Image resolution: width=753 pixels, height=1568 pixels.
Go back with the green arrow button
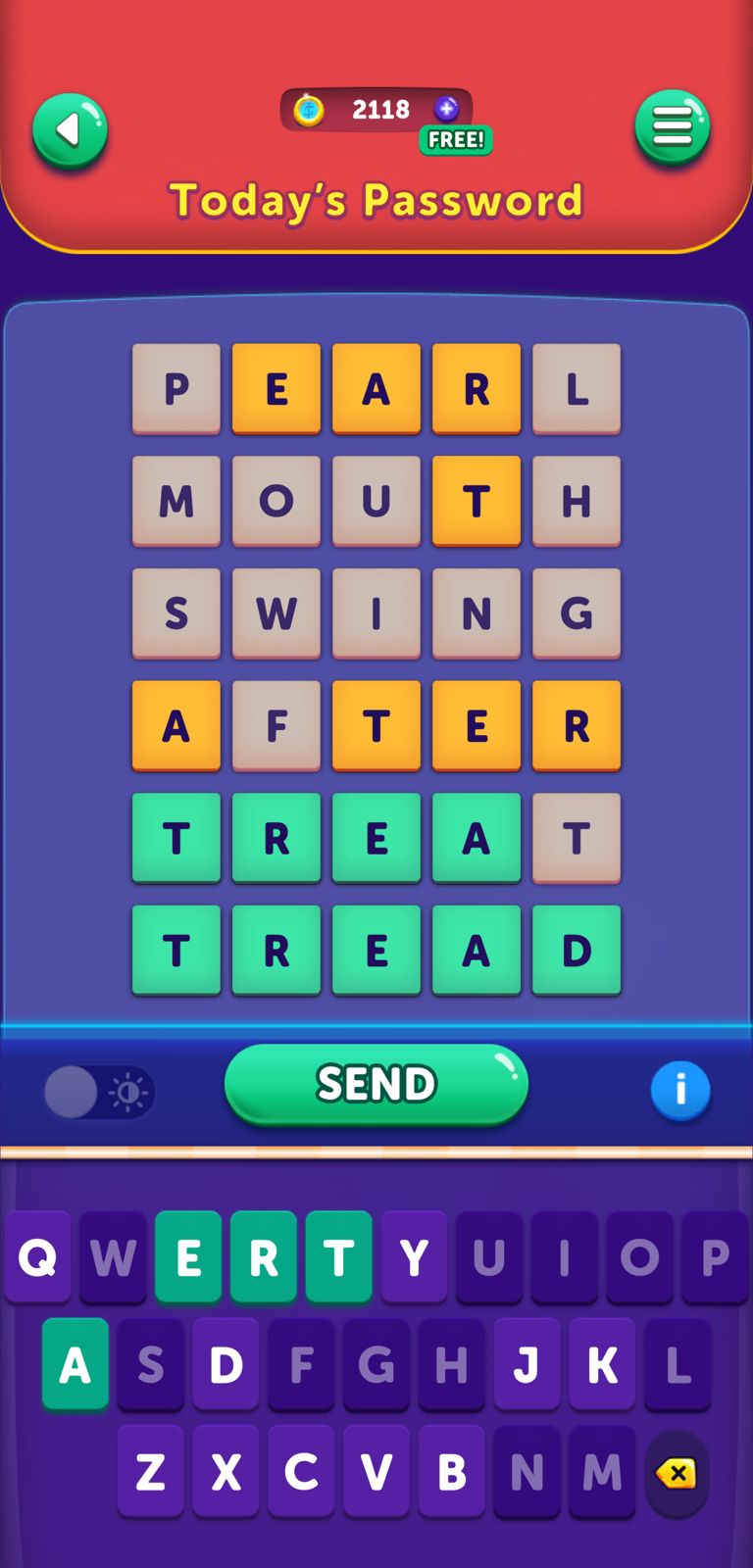[70, 130]
